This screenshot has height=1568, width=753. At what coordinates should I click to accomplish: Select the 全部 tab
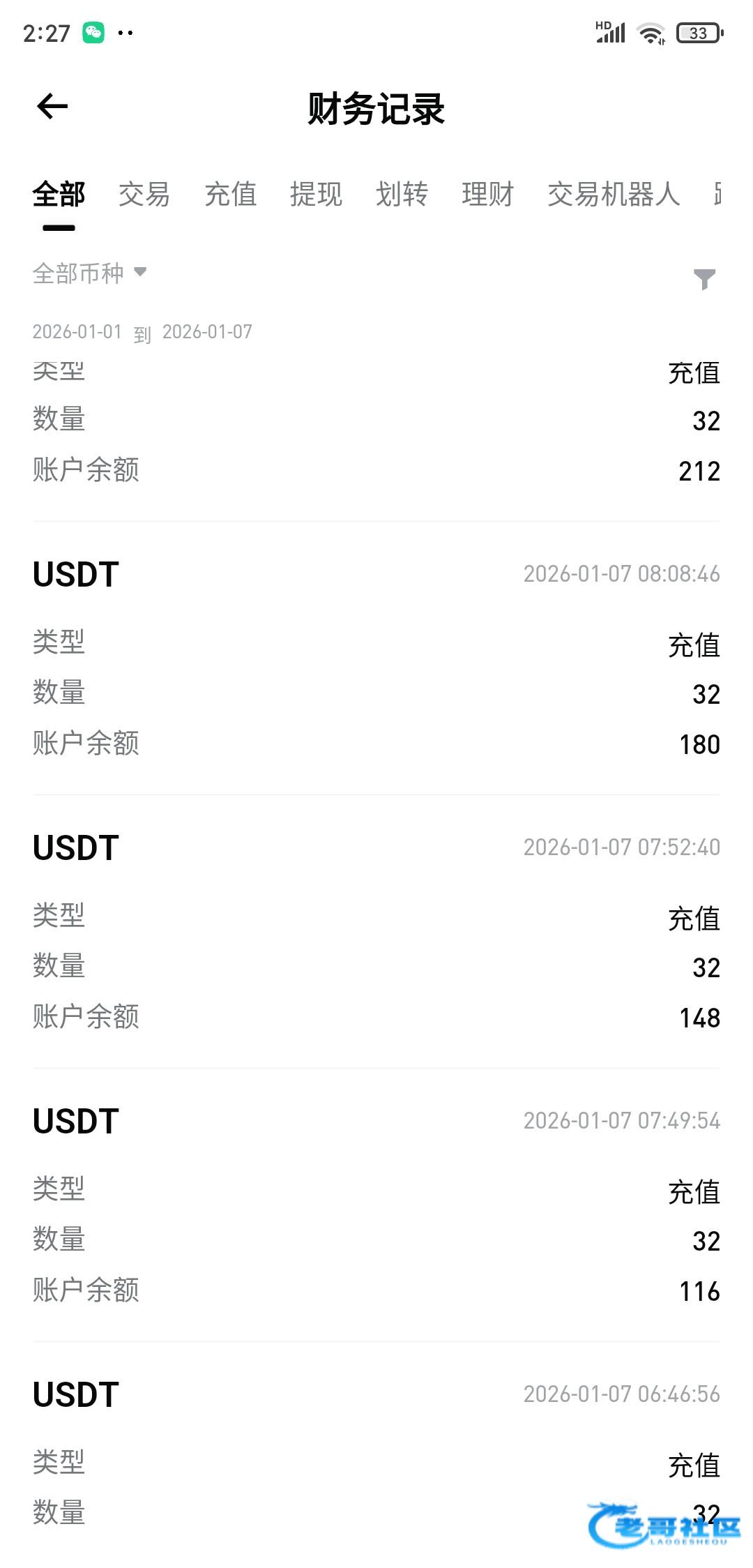tap(59, 195)
